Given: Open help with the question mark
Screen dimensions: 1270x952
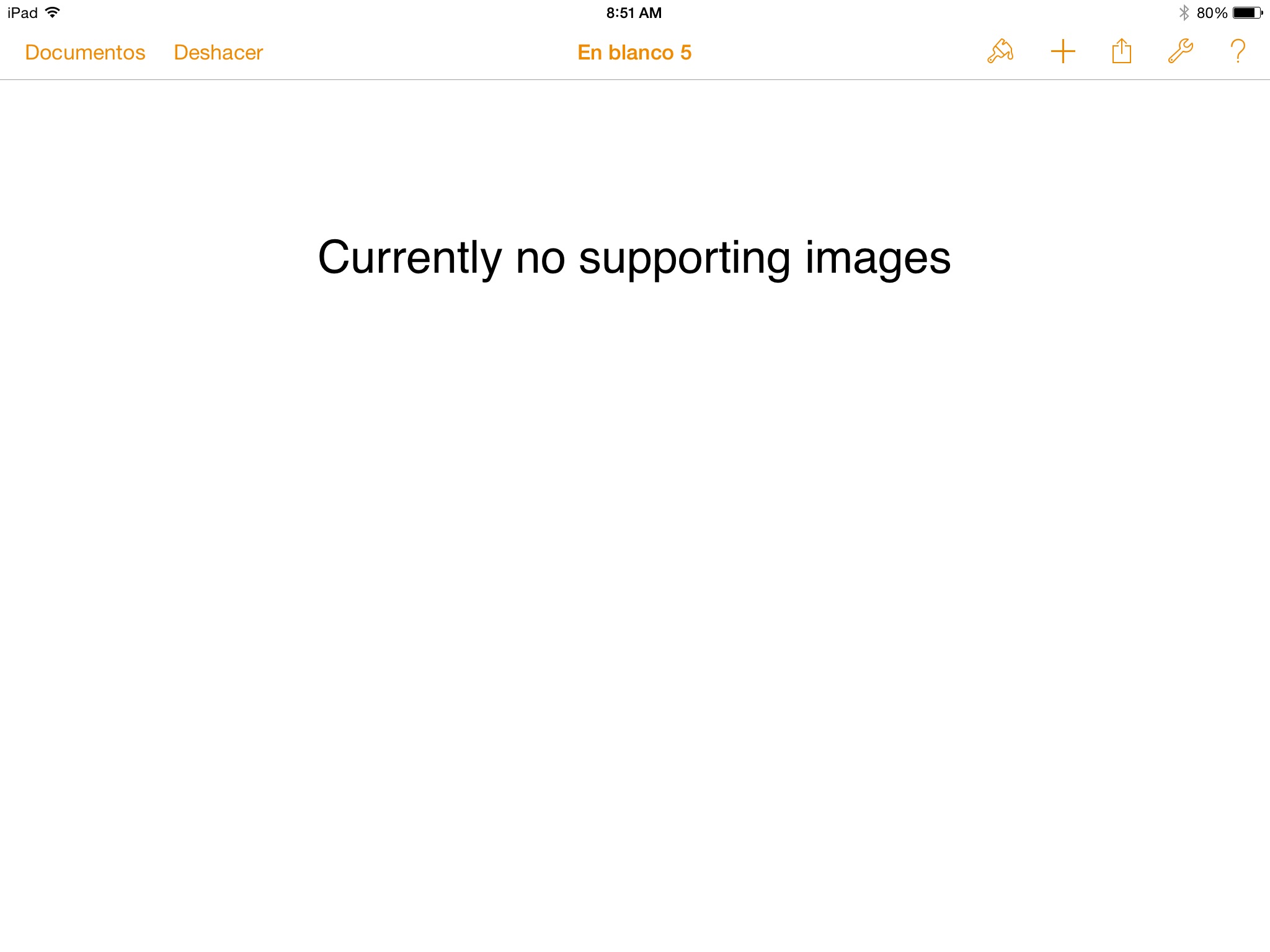Looking at the screenshot, I should pos(1238,51).
